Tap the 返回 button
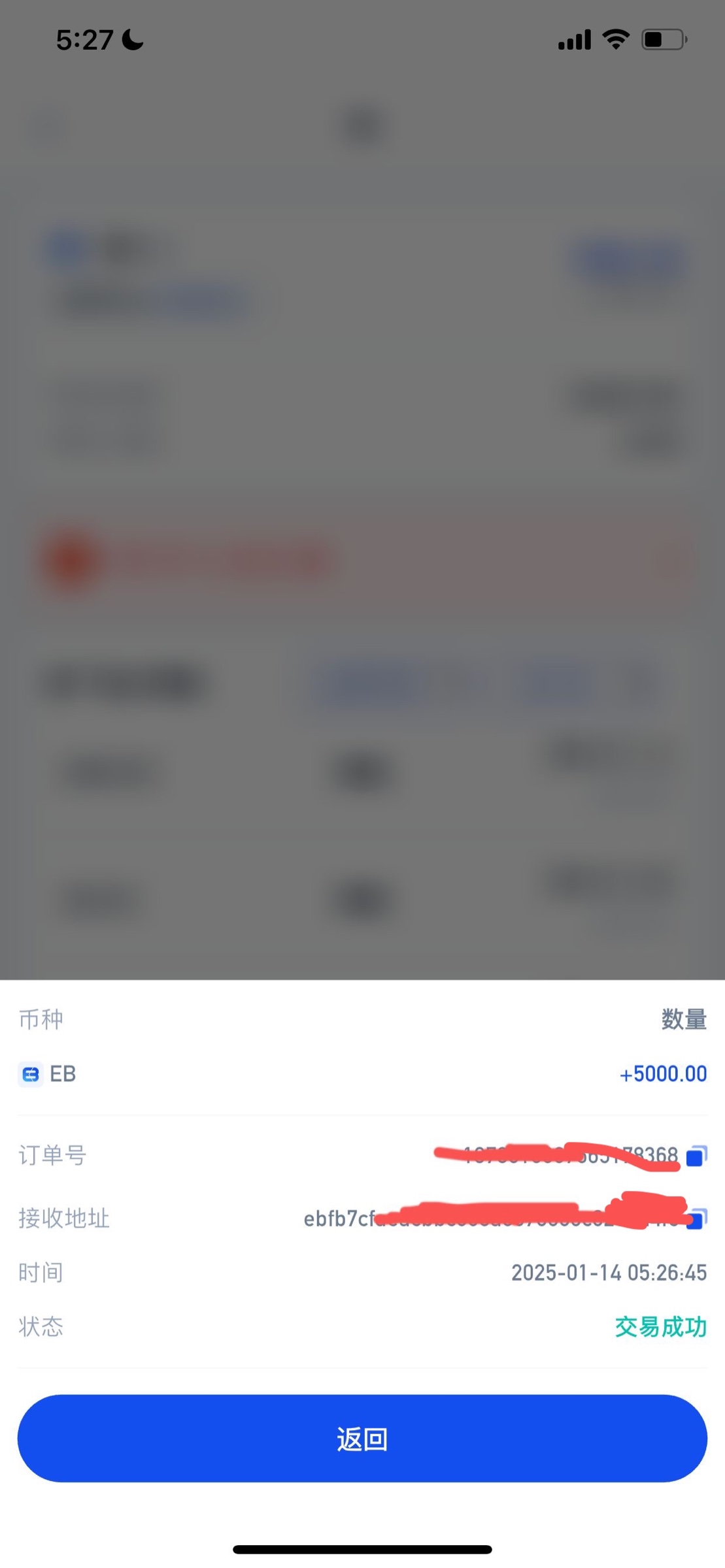Viewport: 725px width, 1568px height. [362, 1438]
